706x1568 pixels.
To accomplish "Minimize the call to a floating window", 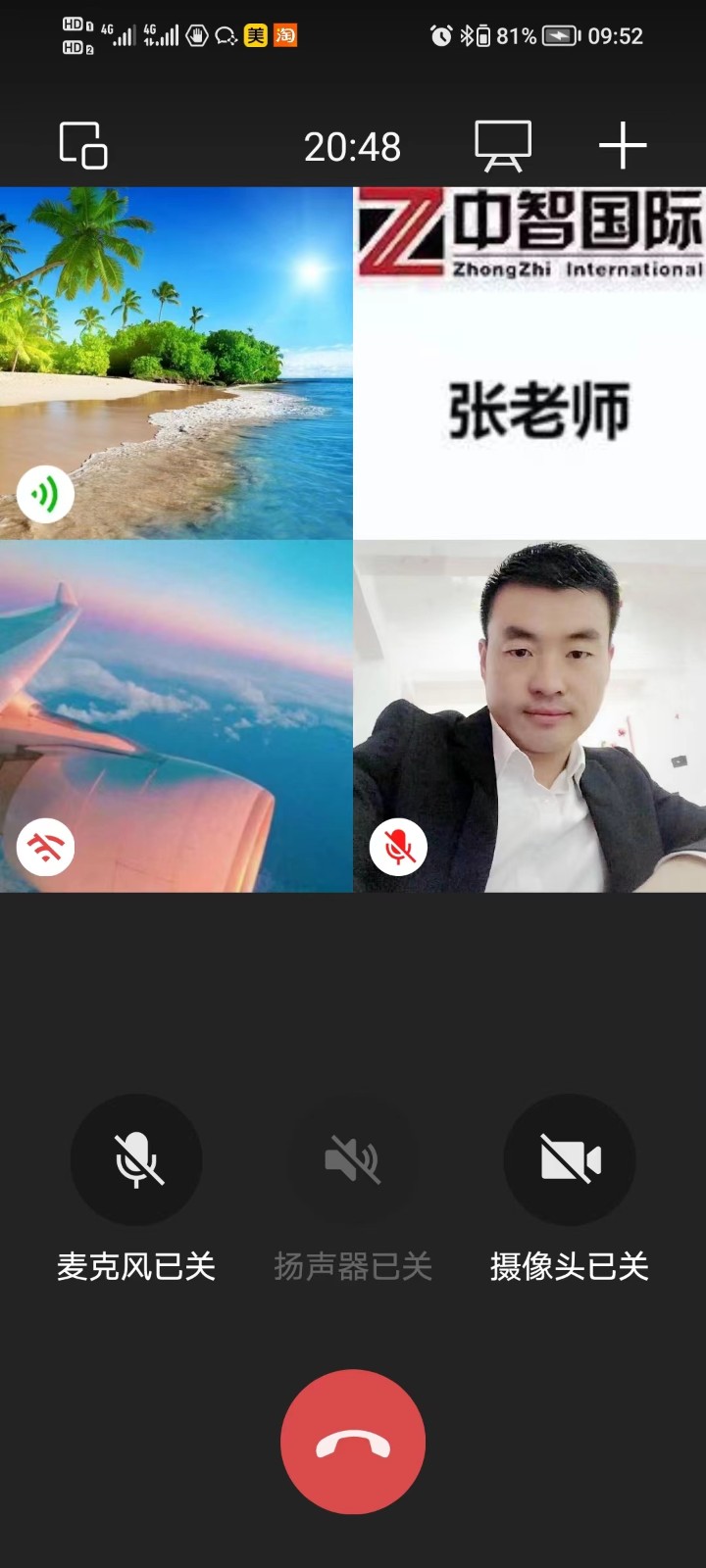I will 83,146.
